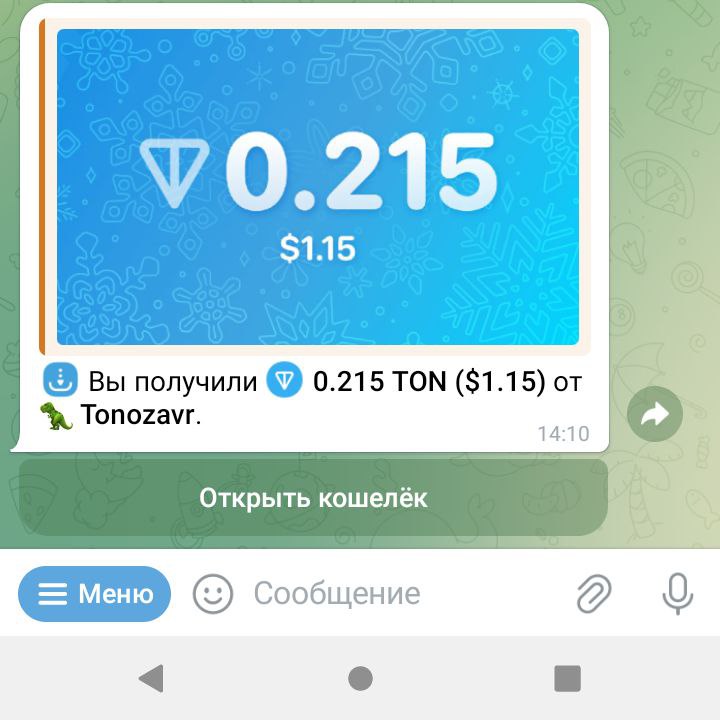This screenshot has height=720, width=720.
Task: Go back with the system back button
Action: click(x=151, y=679)
